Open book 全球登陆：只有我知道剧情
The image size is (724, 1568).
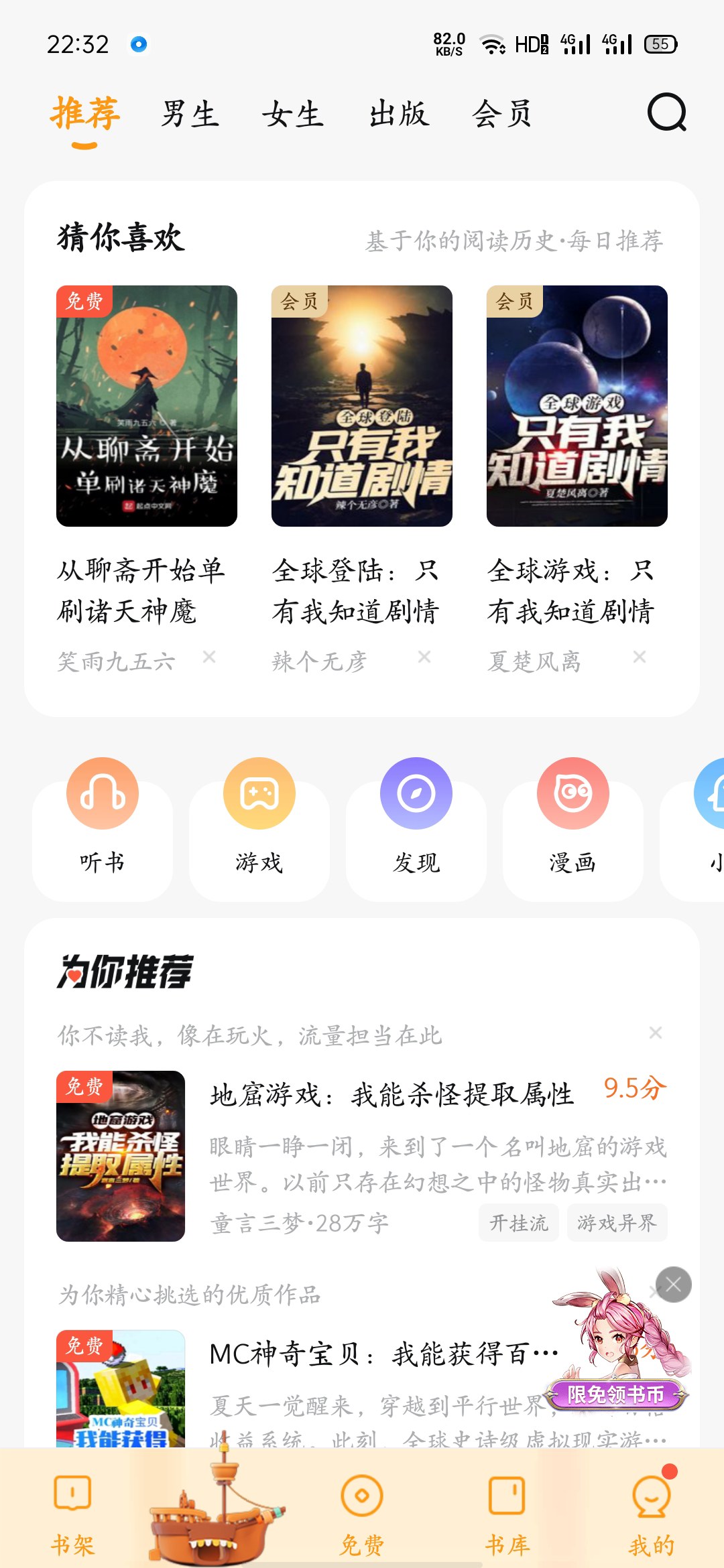point(362,406)
